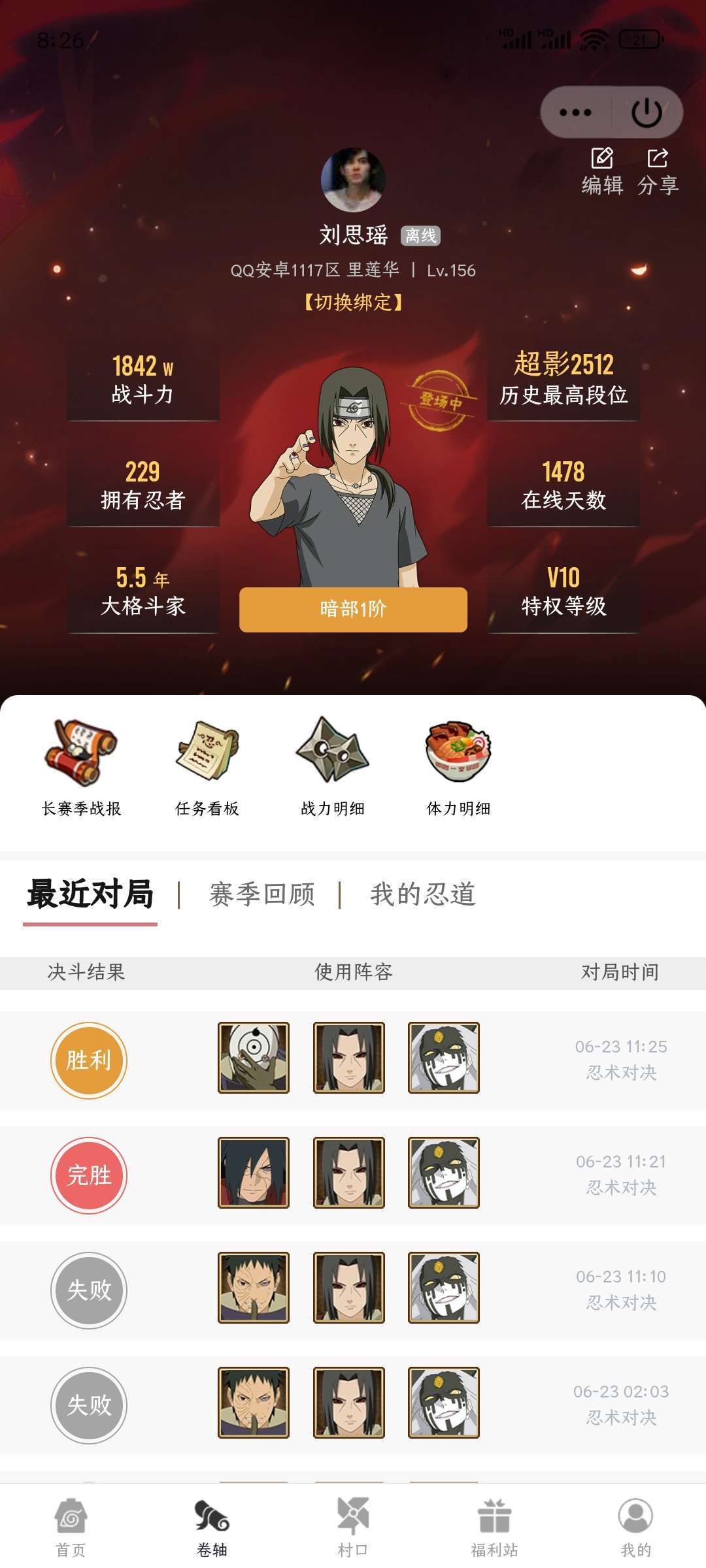This screenshot has height=1568, width=706.
Task: Open the 失败 match at 06-23 11:10
Action: [x=353, y=1289]
